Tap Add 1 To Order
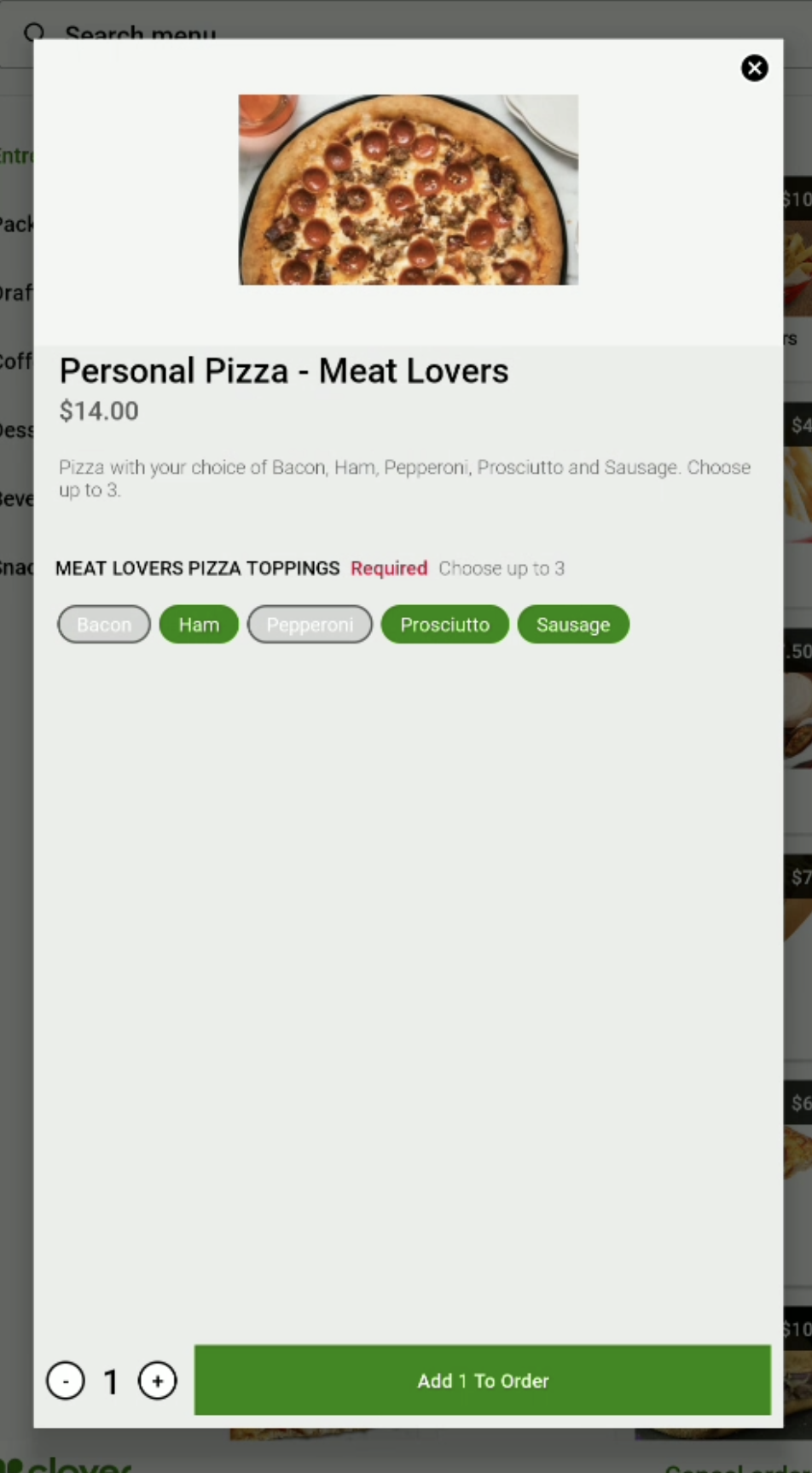The height and width of the screenshot is (1473, 812). click(483, 1380)
